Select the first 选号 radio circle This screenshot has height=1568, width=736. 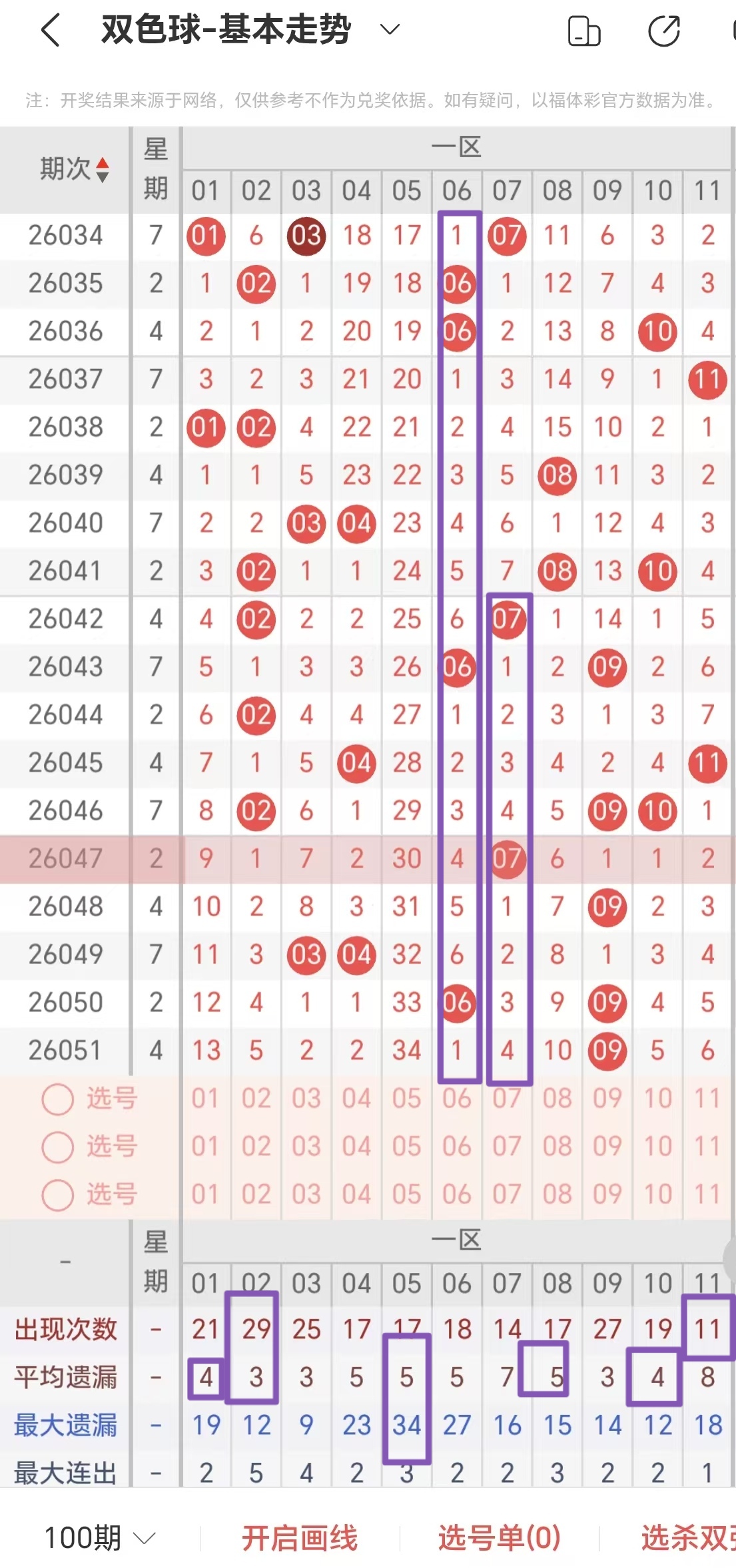(x=57, y=1099)
